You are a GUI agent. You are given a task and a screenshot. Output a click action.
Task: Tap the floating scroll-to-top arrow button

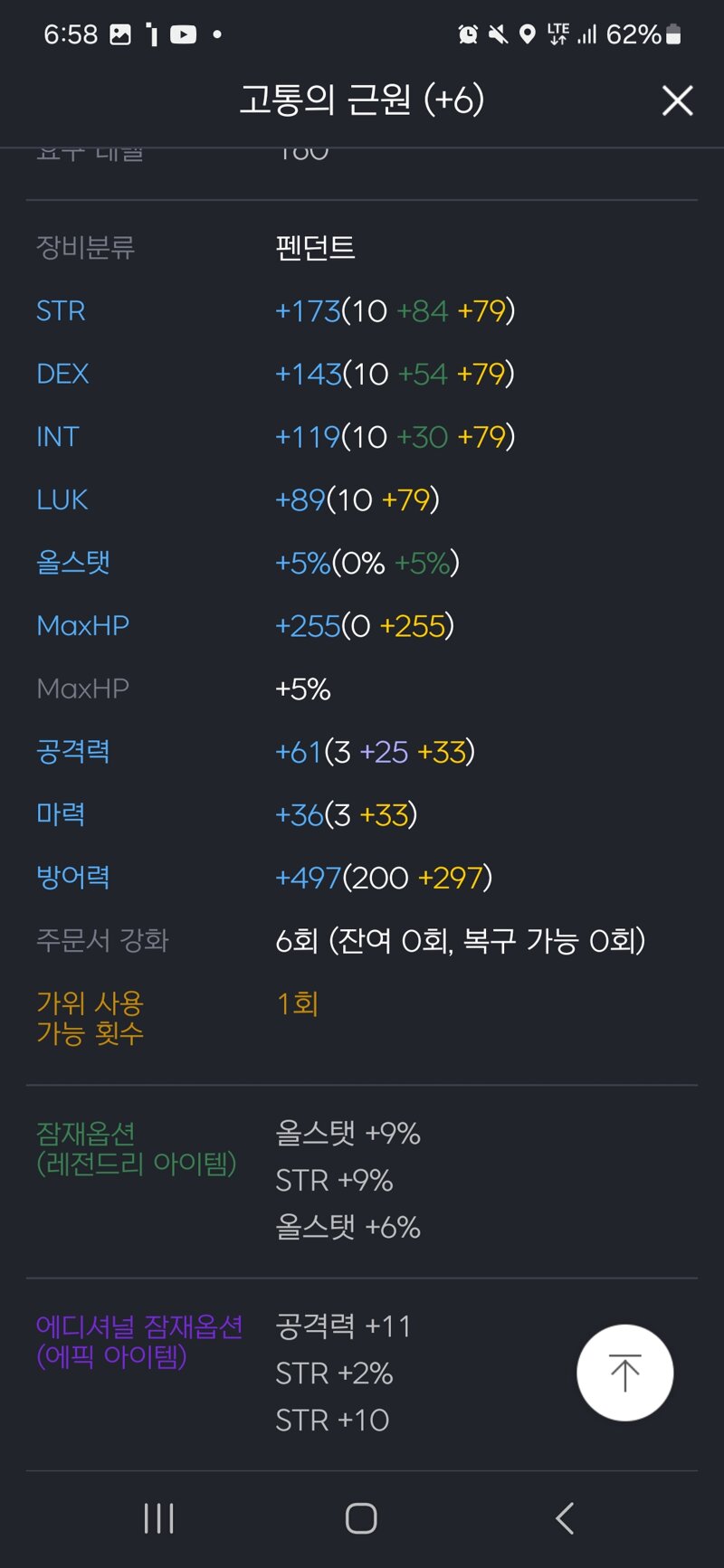(x=624, y=1373)
